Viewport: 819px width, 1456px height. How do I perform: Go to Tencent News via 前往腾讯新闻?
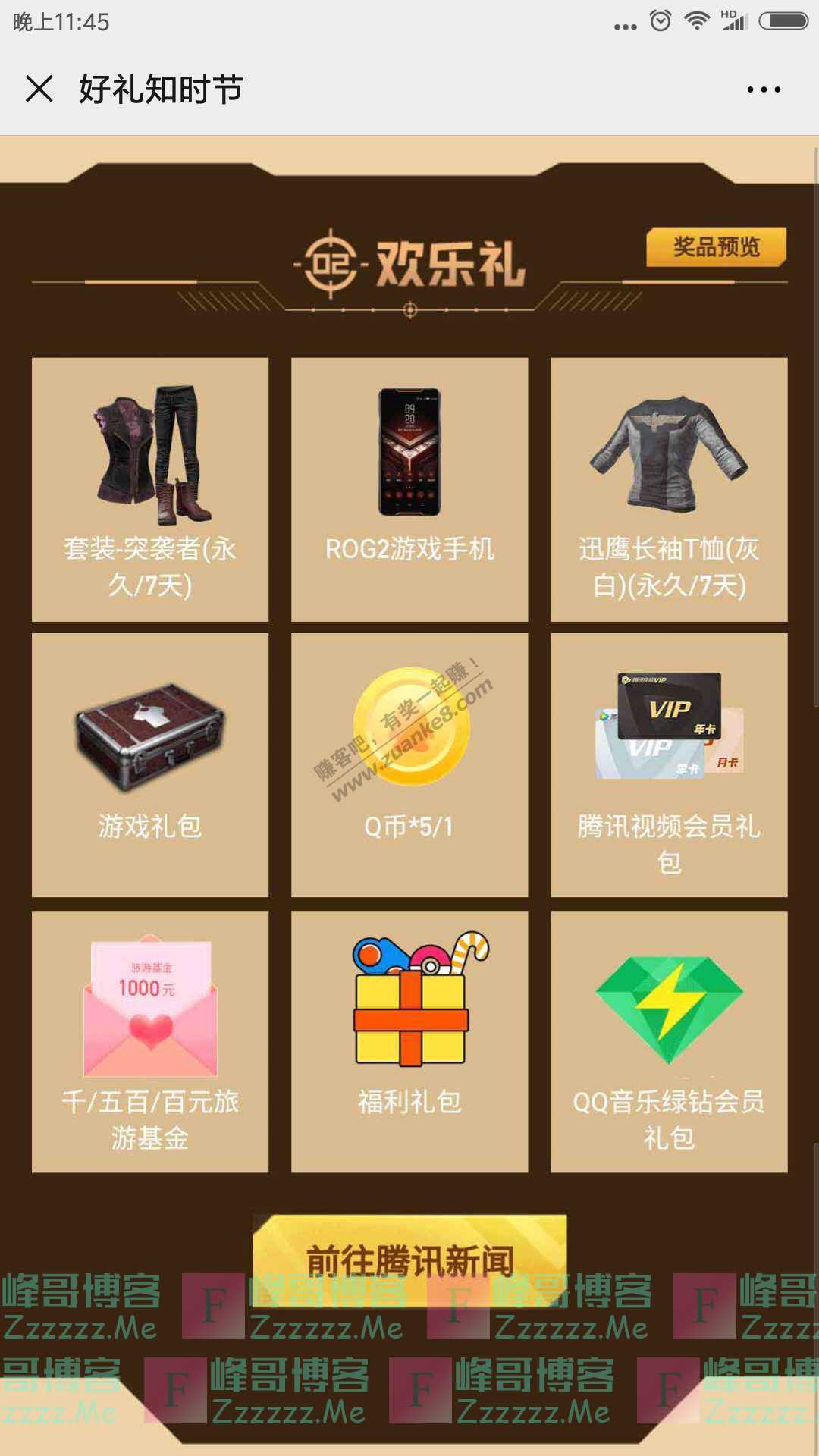click(409, 1260)
